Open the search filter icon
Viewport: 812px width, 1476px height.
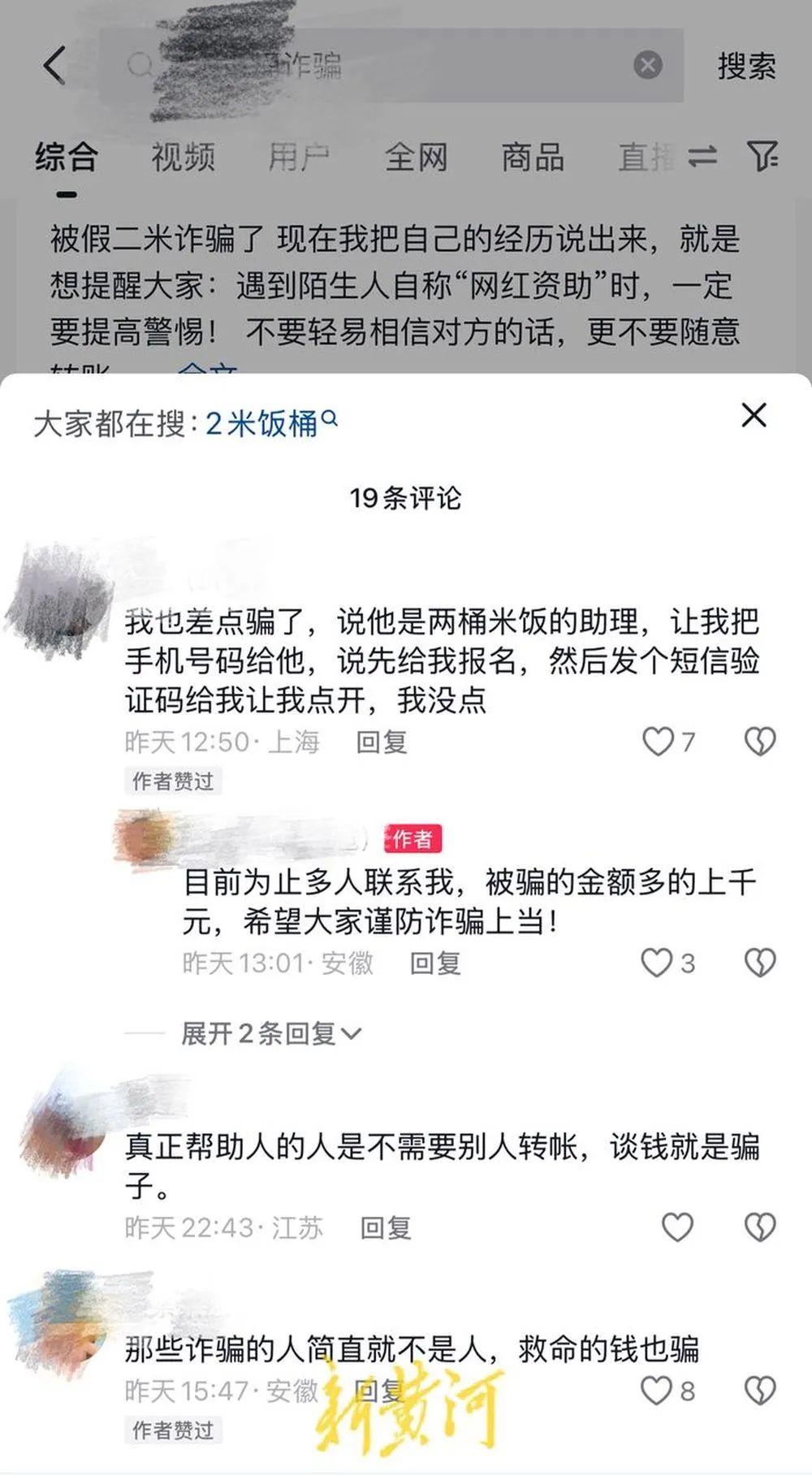point(762,155)
